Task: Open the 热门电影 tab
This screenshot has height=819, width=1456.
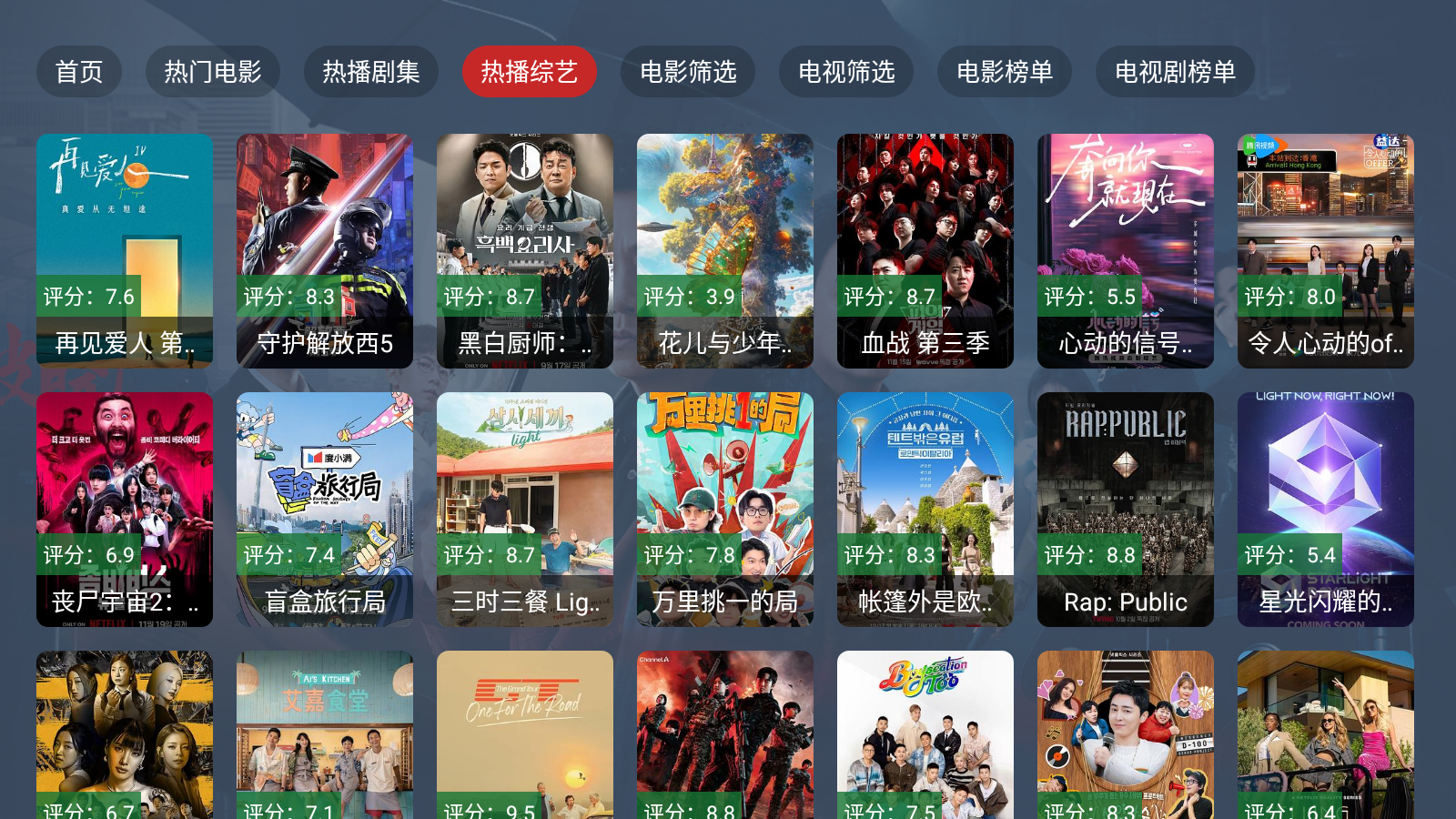Action: [212, 72]
